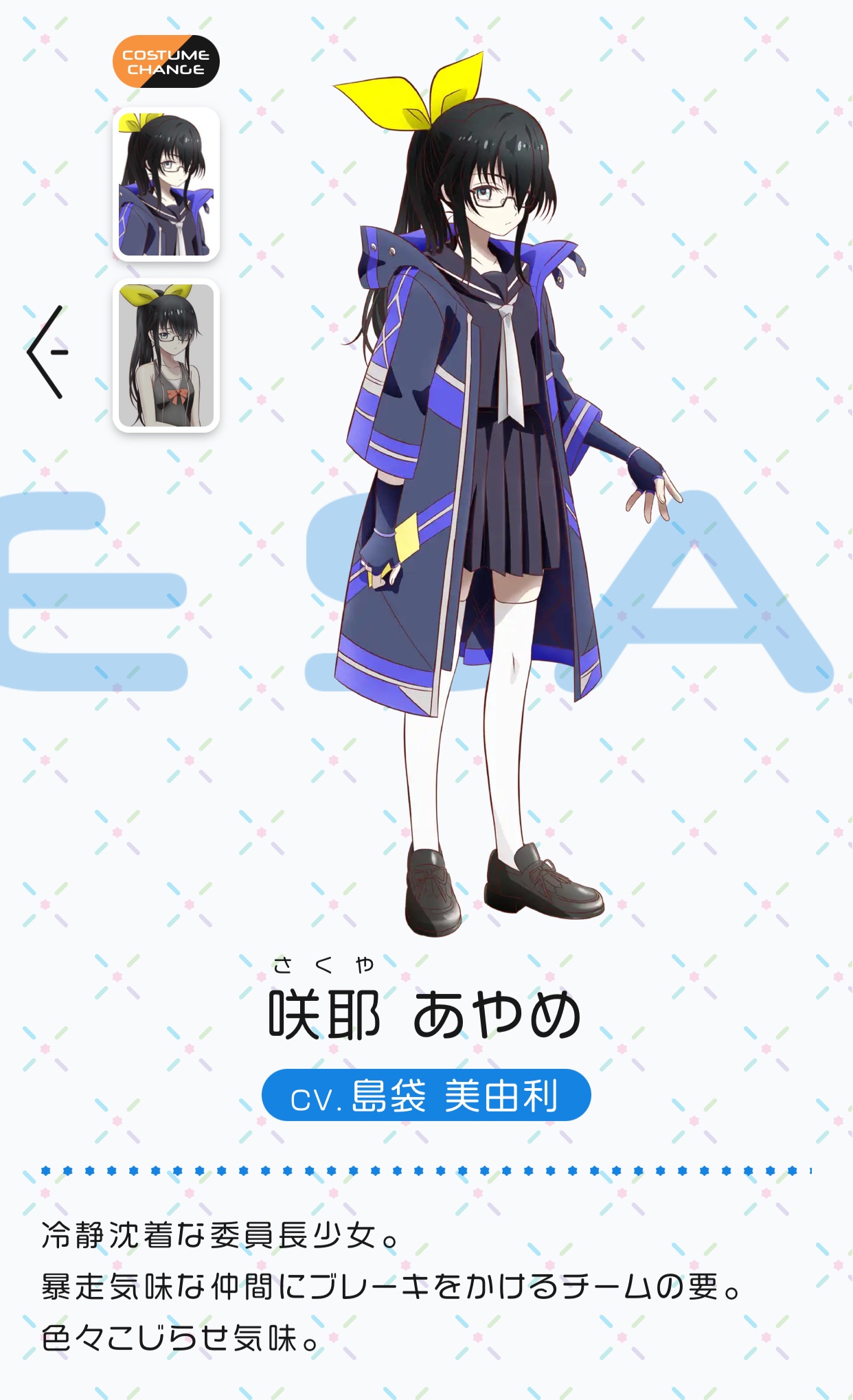Image resolution: width=853 pixels, height=1400 pixels.
Task: Switch to the grey swimsuit costume thumbnail
Action: click(166, 355)
